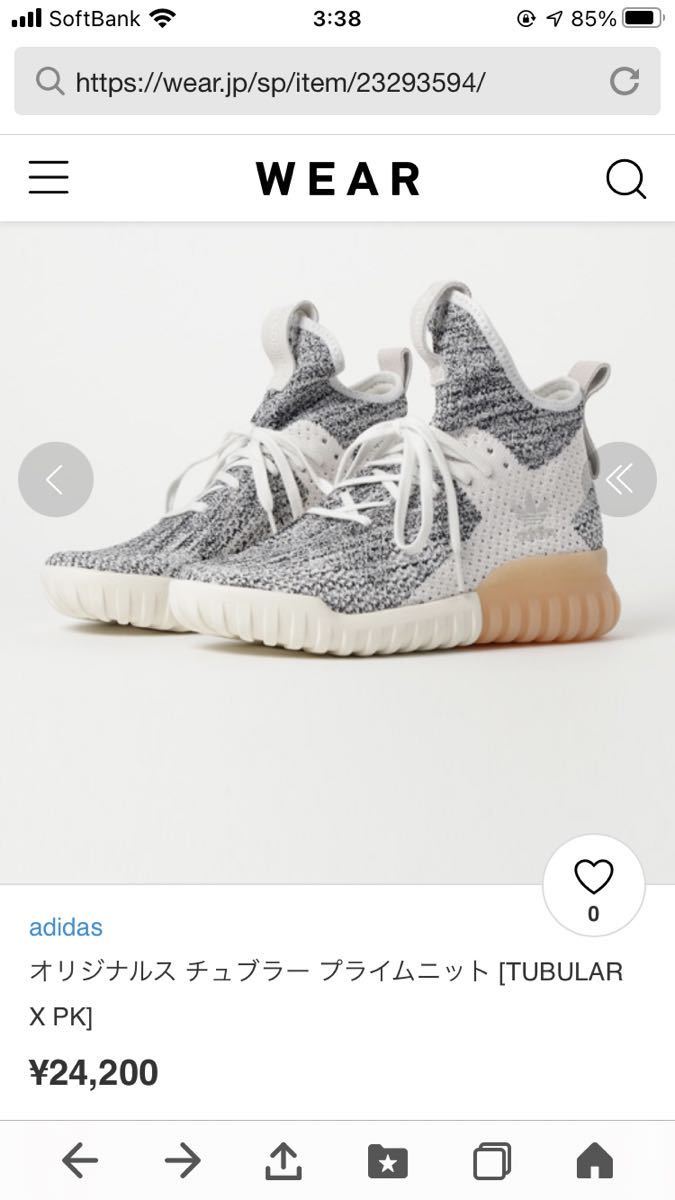
Task: Share this page
Action: point(285,1161)
